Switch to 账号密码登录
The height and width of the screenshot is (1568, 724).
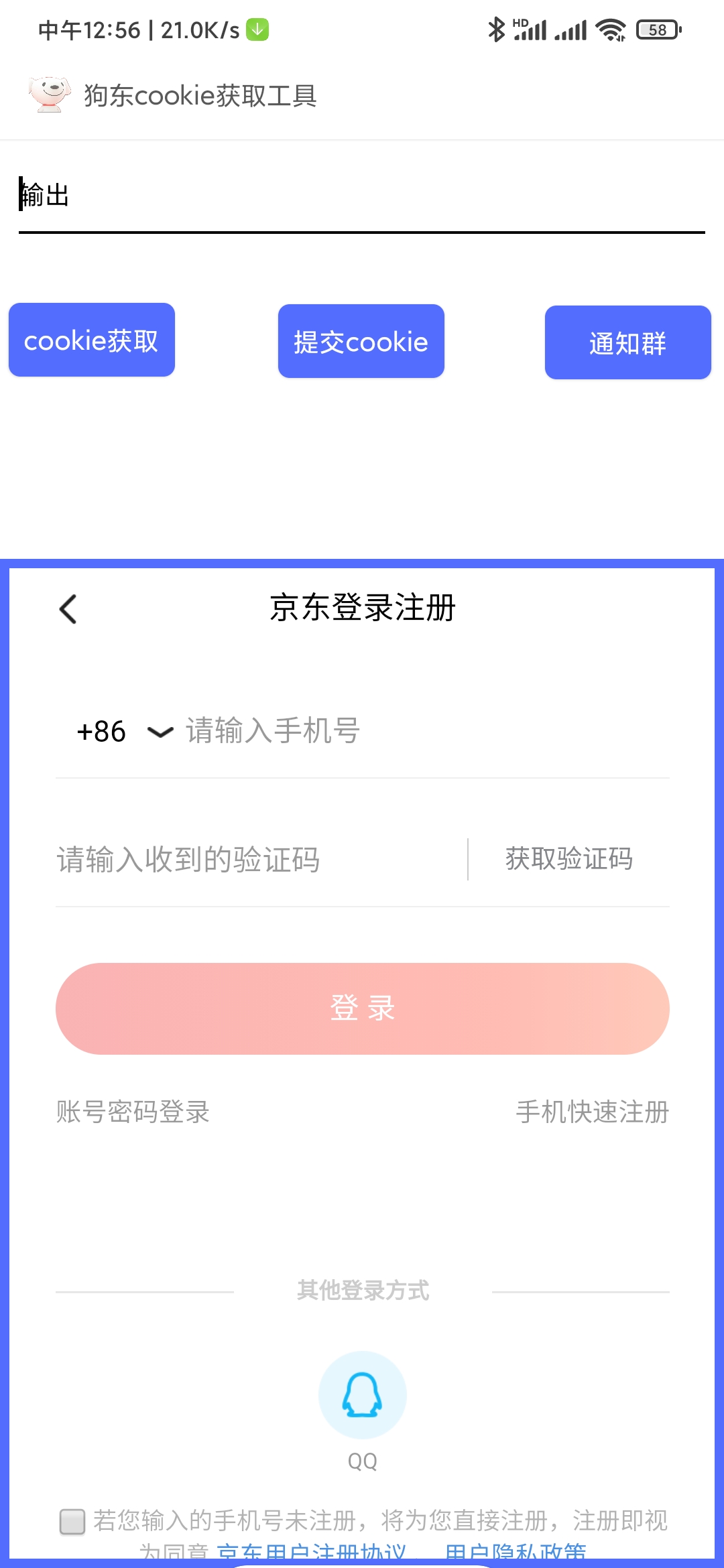(x=133, y=1112)
